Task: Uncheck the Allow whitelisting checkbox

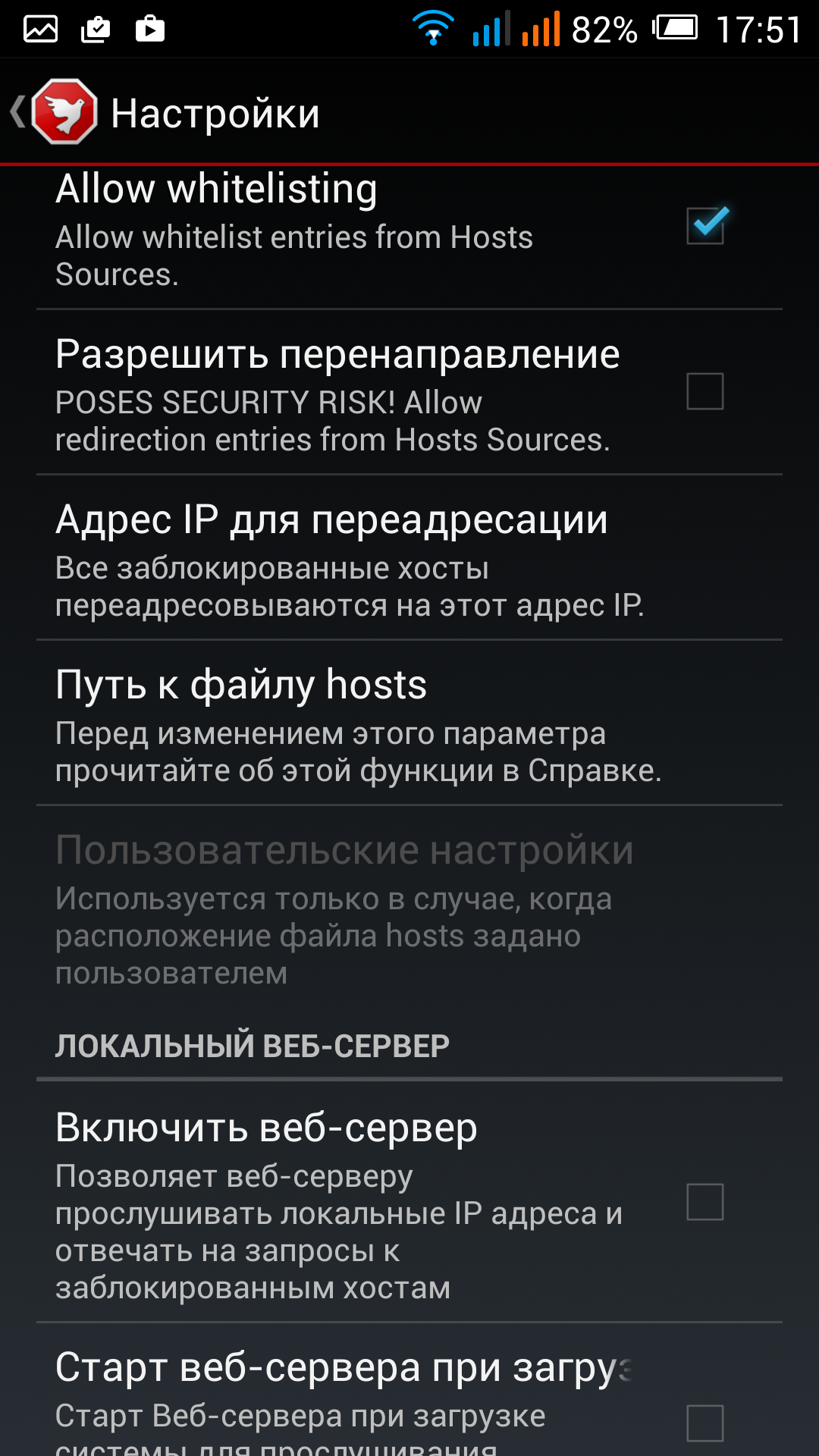Action: [705, 225]
